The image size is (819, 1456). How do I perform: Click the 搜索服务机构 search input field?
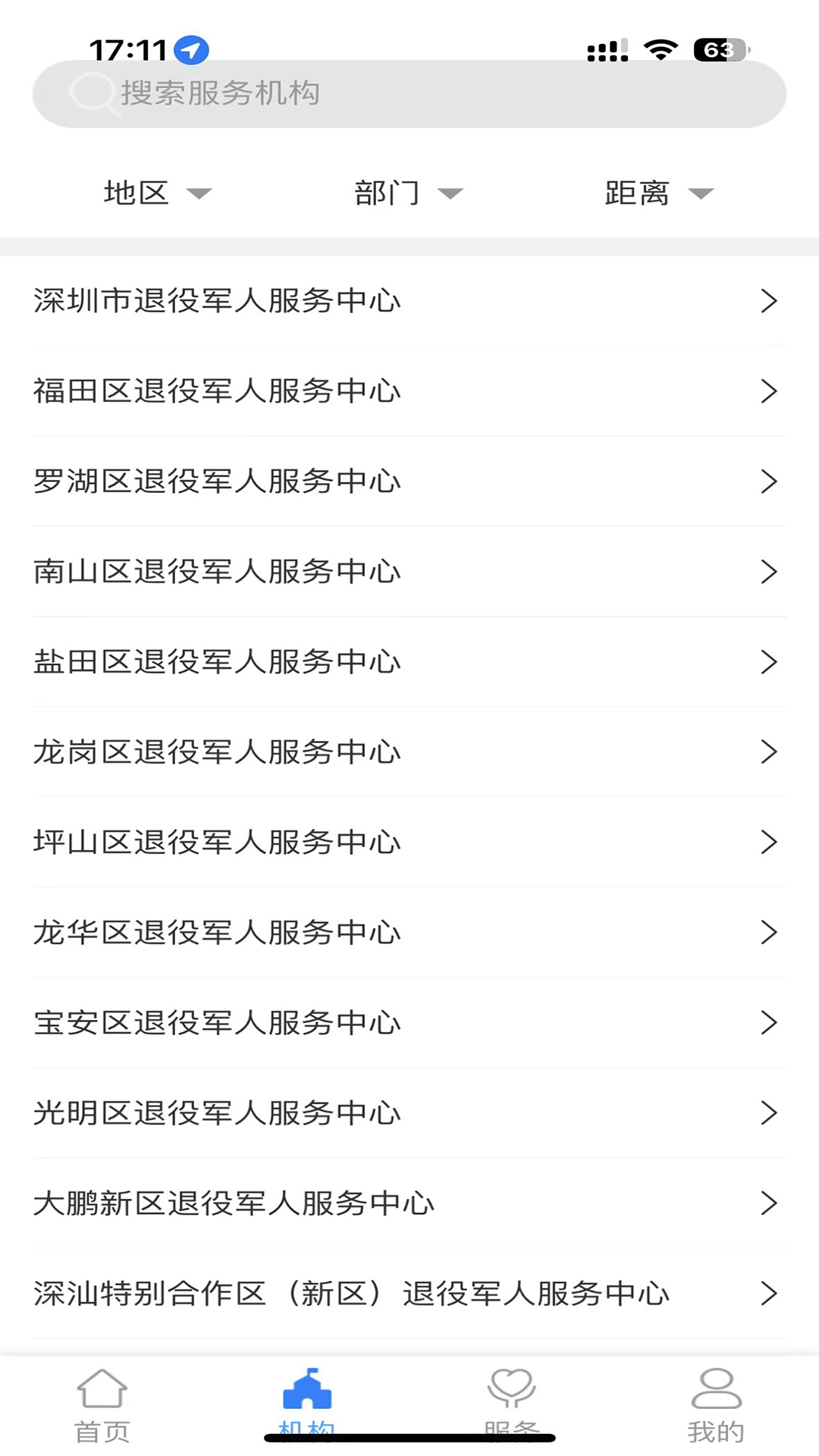[409, 93]
